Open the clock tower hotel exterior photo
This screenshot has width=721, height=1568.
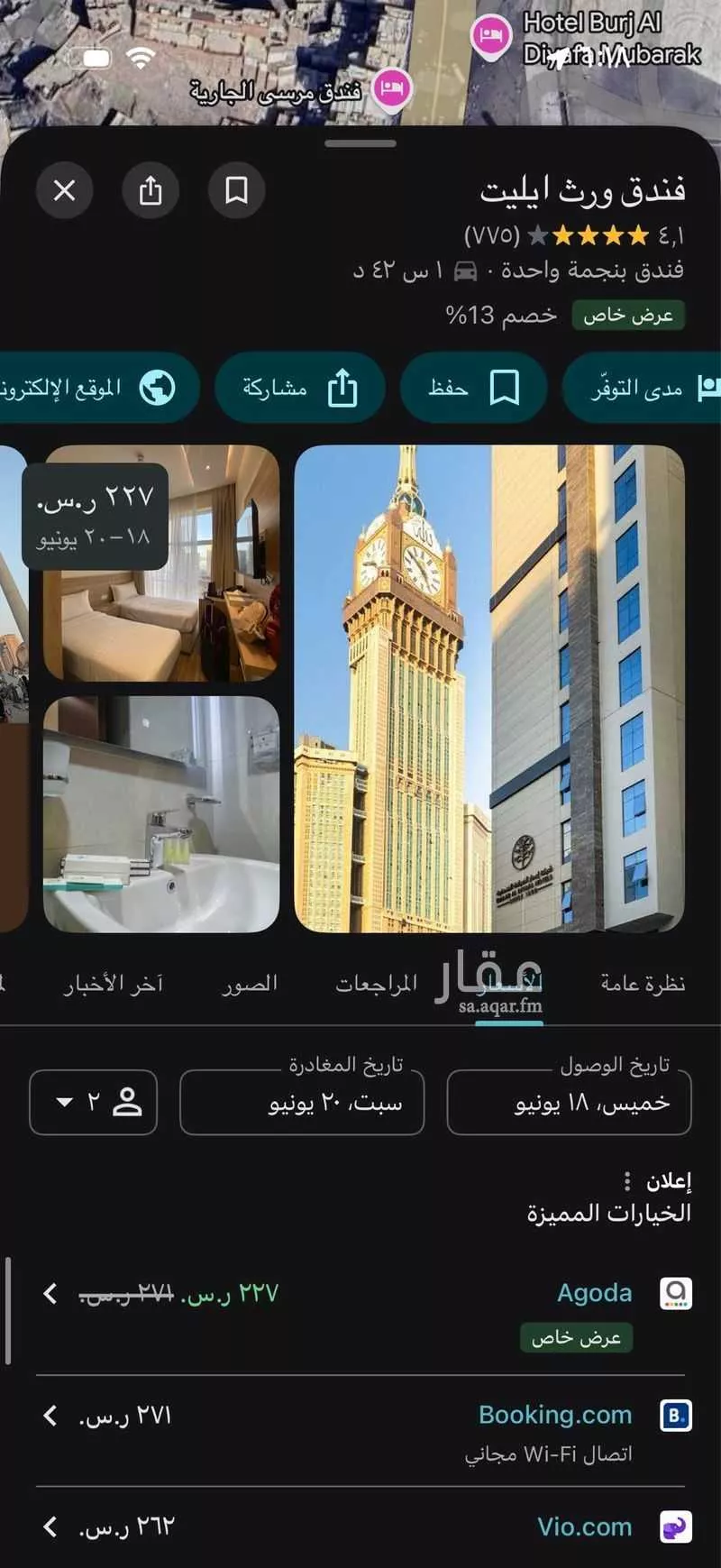pyautogui.click(x=488, y=688)
